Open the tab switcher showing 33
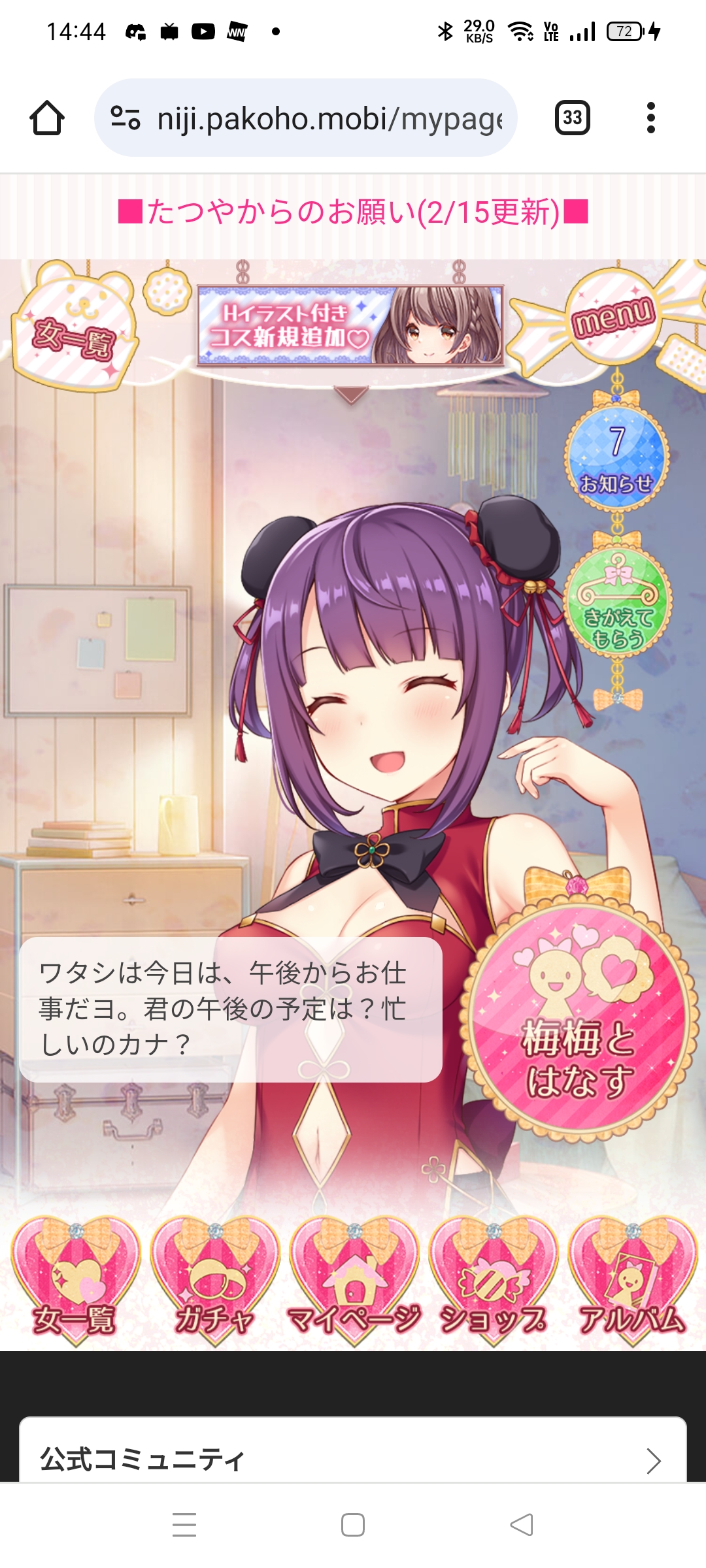The height and width of the screenshot is (1568, 706). click(572, 118)
